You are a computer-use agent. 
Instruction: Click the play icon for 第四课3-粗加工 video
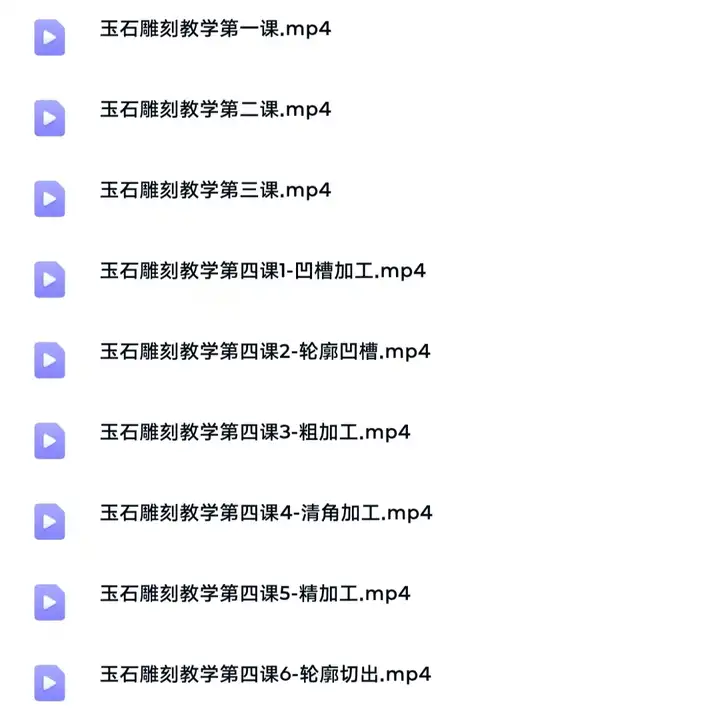click(49, 440)
